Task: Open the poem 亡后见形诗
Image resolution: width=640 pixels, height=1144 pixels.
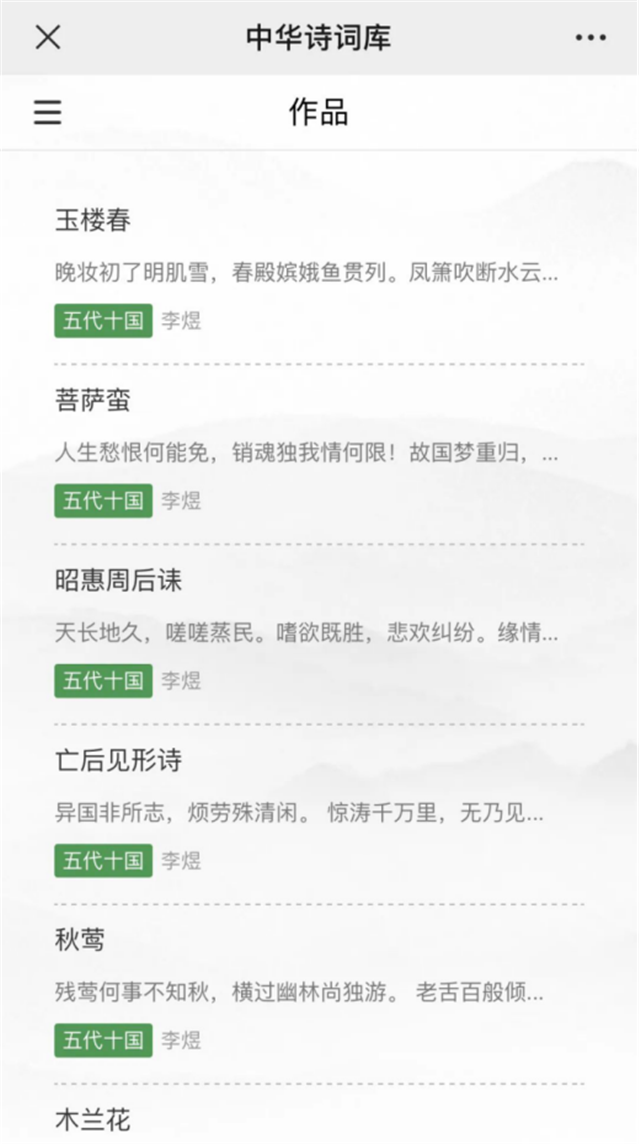Action: pyautogui.click(x=118, y=760)
